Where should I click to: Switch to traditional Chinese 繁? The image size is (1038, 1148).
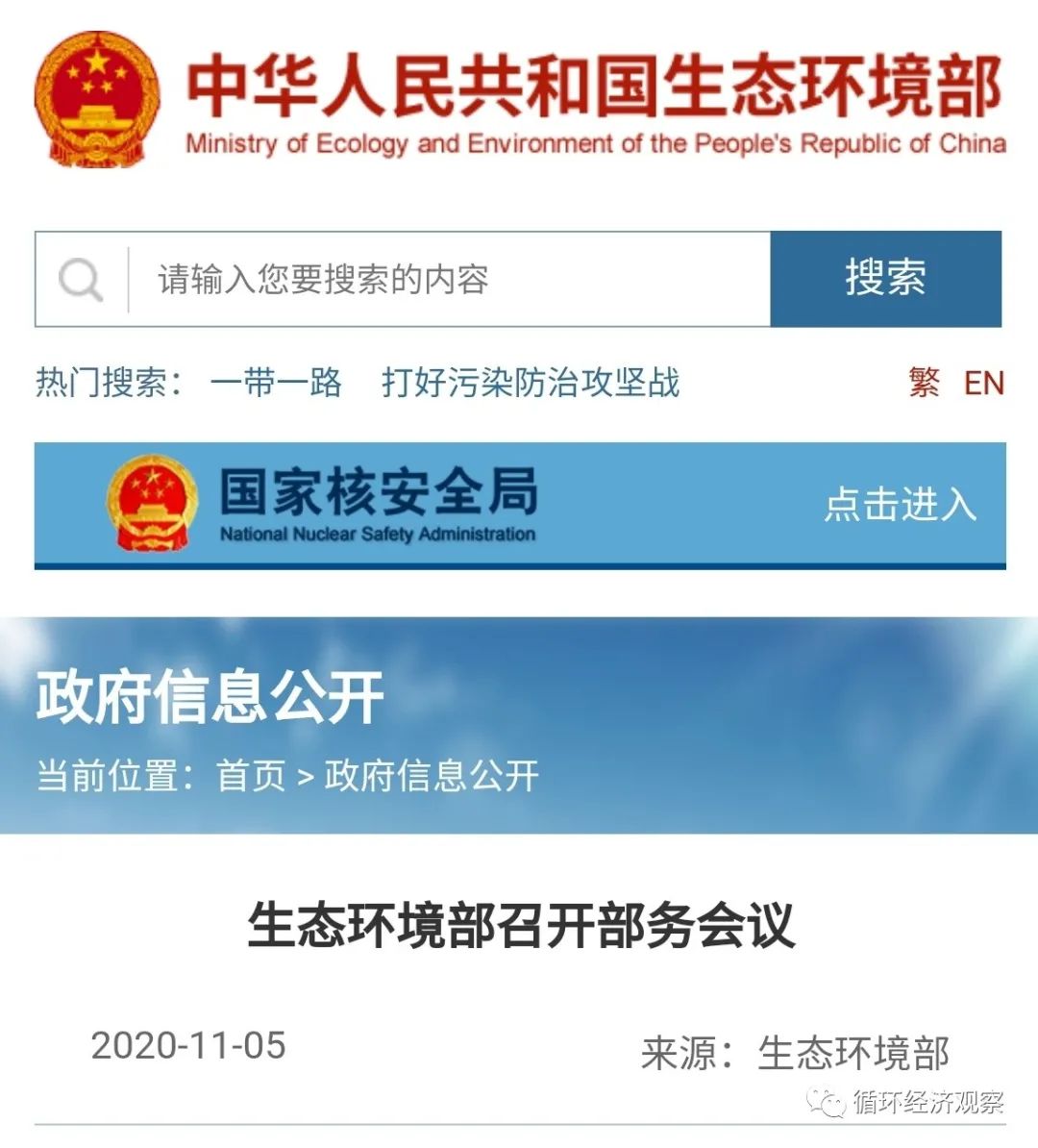tap(924, 383)
